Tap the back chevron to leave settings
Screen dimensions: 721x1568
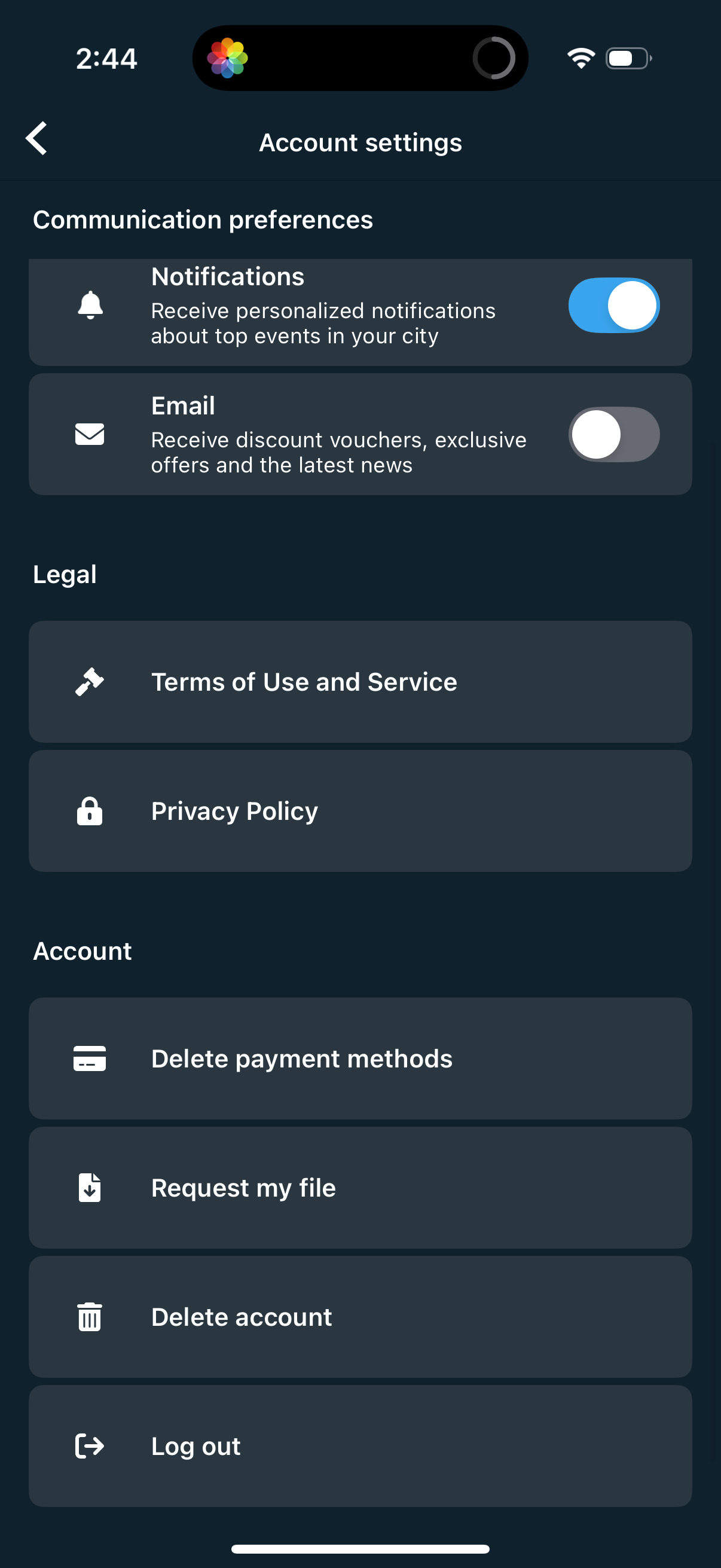click(36, 140)
